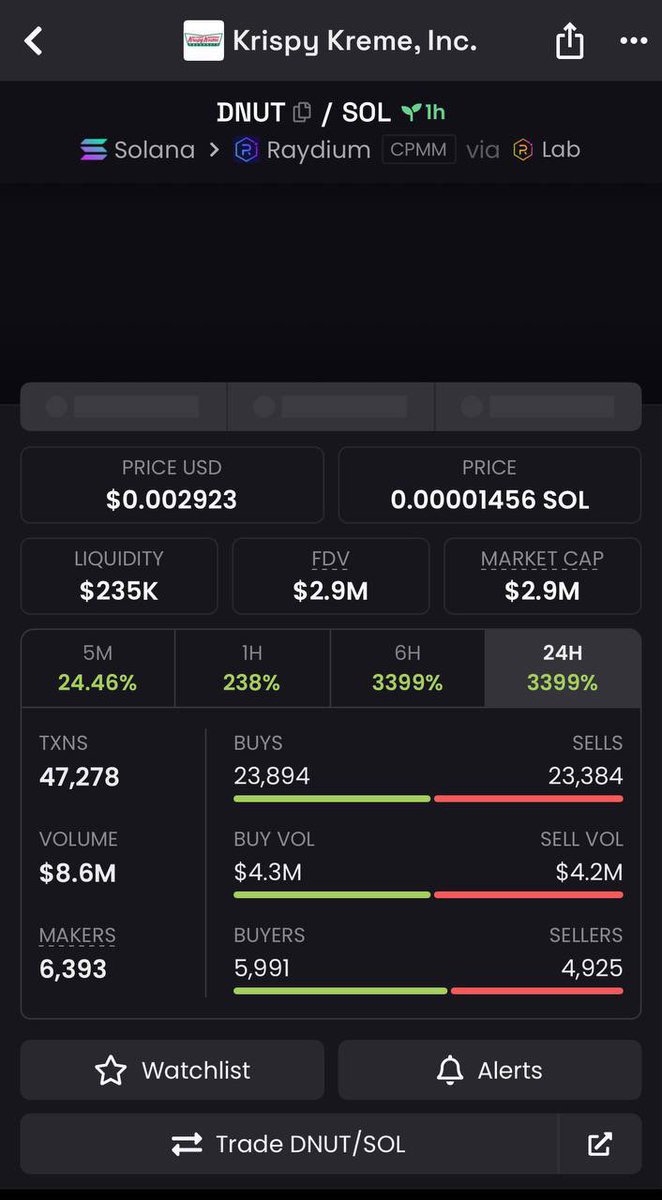Image resolution: width=662 pixels, height=1200 pixels.
Task: Open the trade in an external window
Action: pyautogui.click(x=600, y=1144)
